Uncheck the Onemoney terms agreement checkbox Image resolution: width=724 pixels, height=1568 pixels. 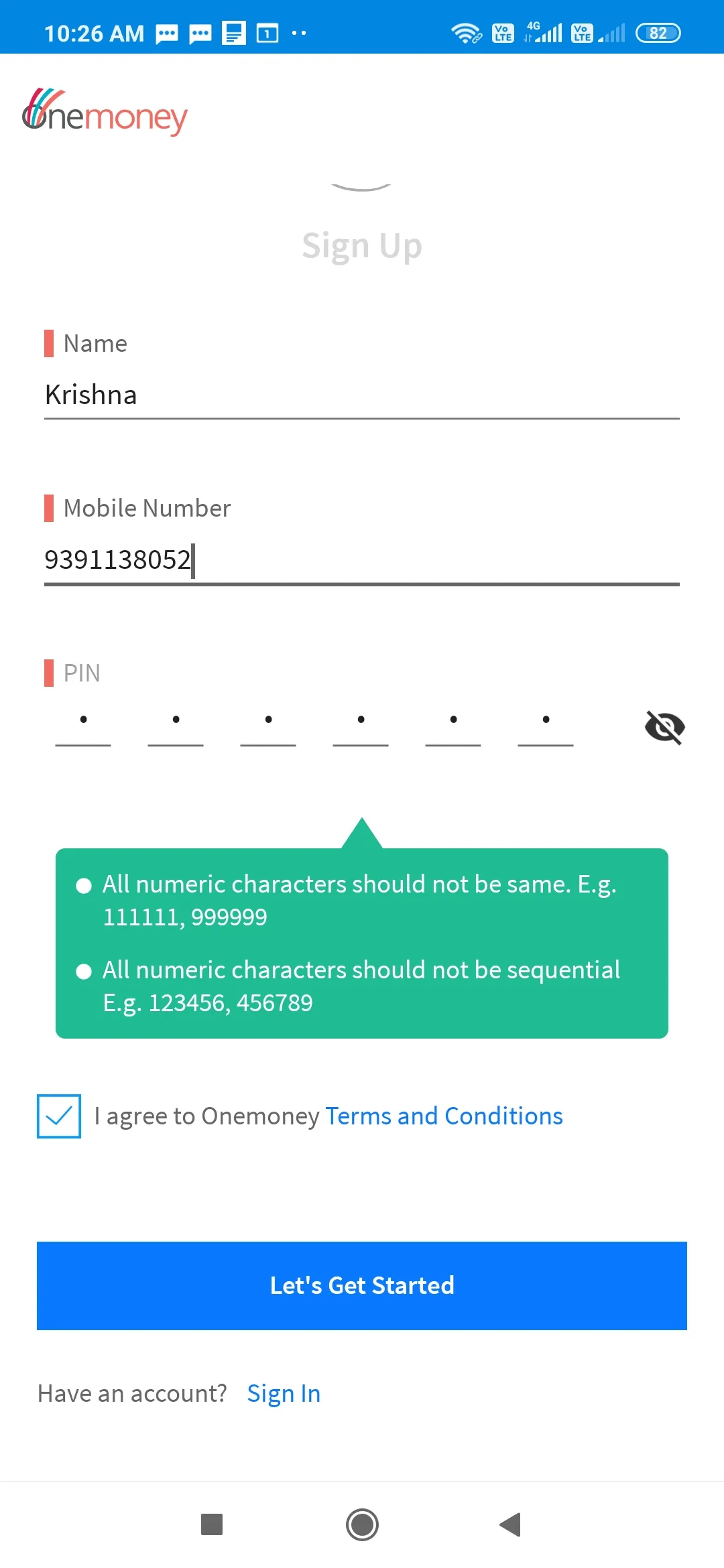(59, 1116)
